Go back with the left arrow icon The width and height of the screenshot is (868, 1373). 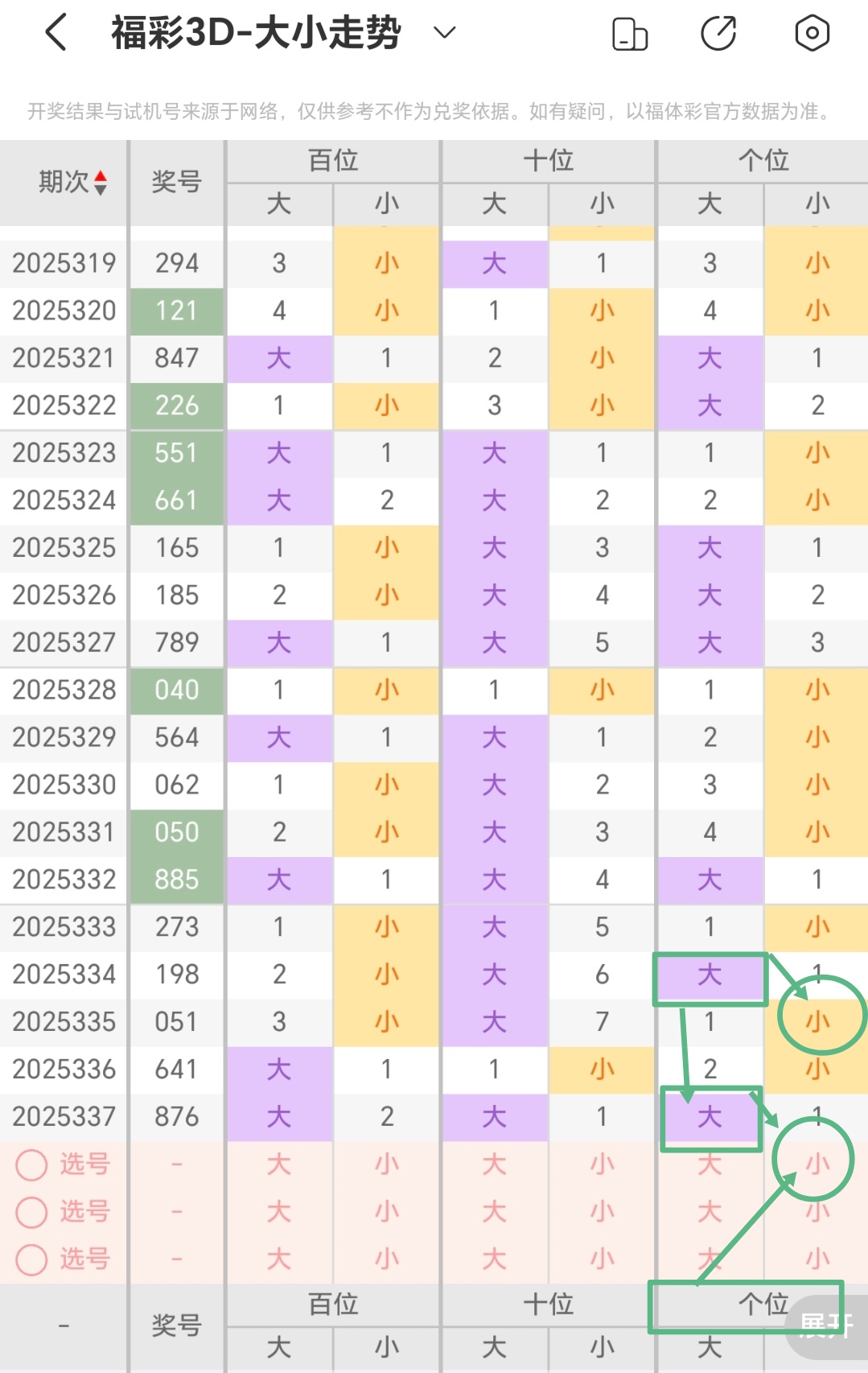pos(54,34)
